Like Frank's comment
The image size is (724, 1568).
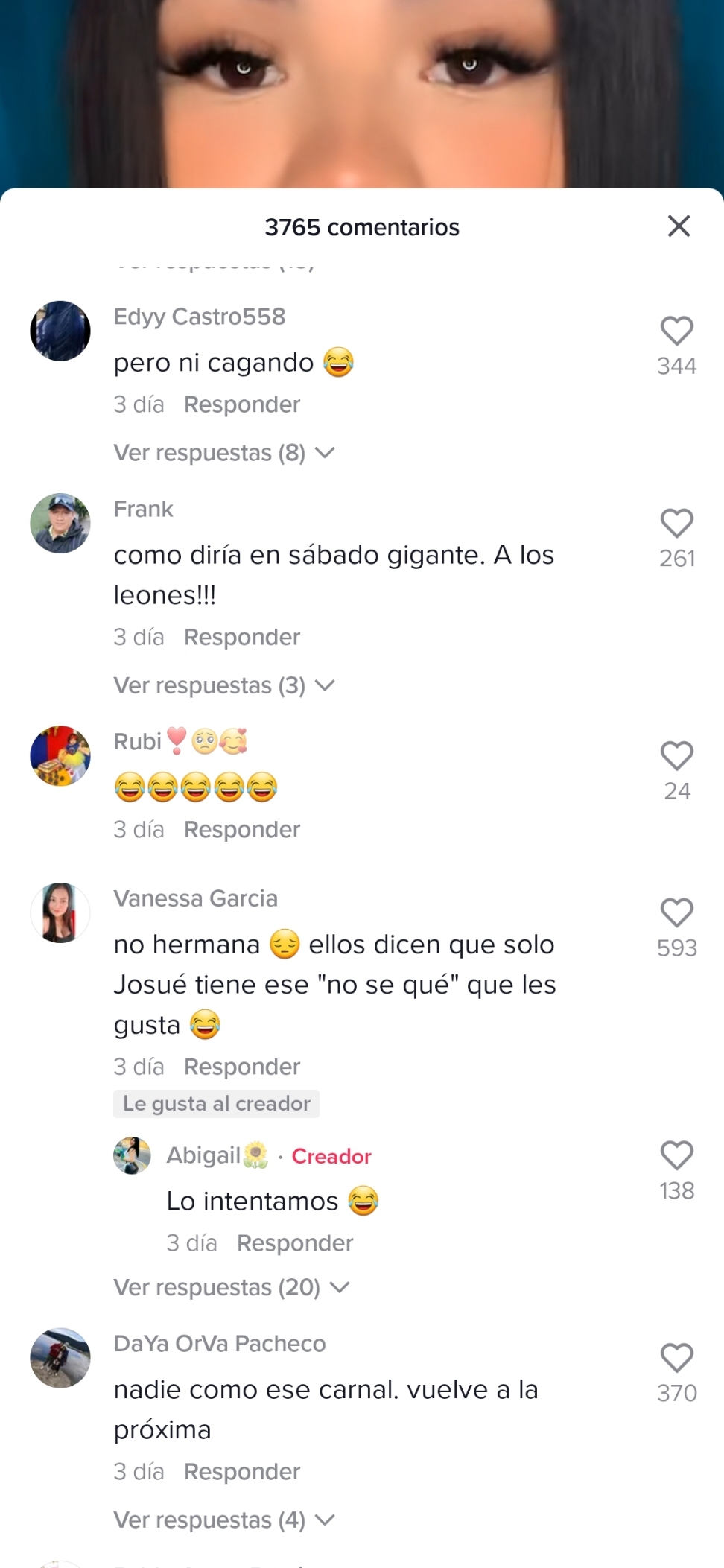click(x=677, y=523)
